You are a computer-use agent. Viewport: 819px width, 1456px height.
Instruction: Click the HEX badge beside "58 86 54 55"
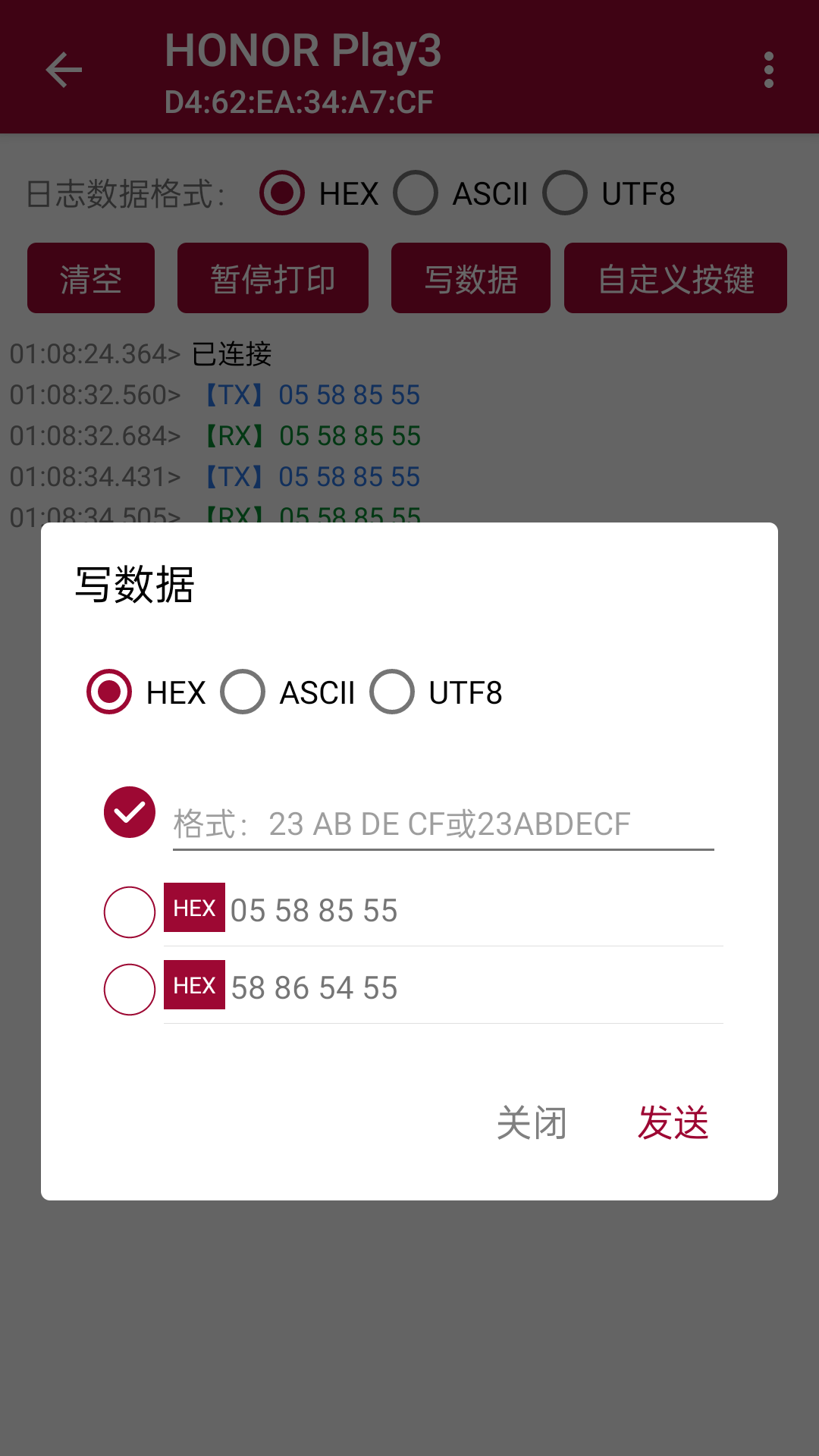tap(194, 986)
